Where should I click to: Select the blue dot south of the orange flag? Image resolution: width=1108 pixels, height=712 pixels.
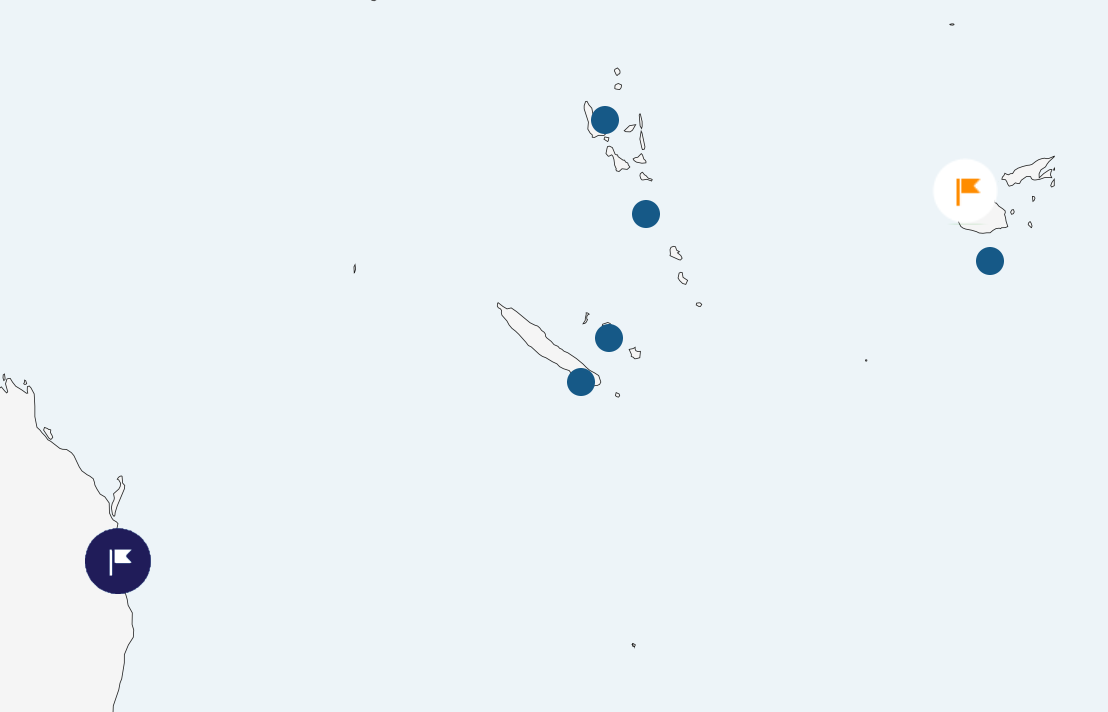click(990, 261)
